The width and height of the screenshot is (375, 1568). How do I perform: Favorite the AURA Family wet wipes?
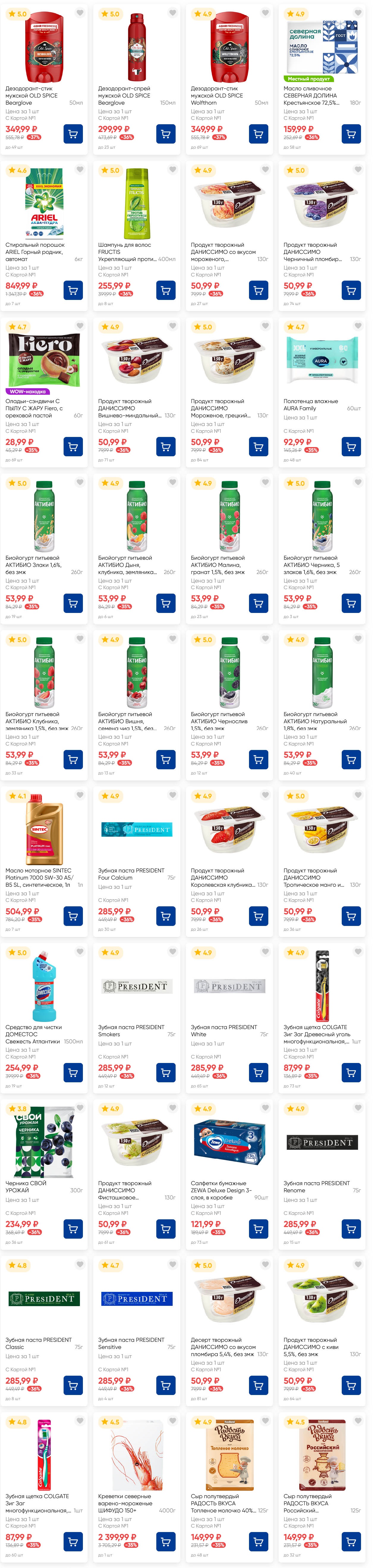tap(357, 326)
